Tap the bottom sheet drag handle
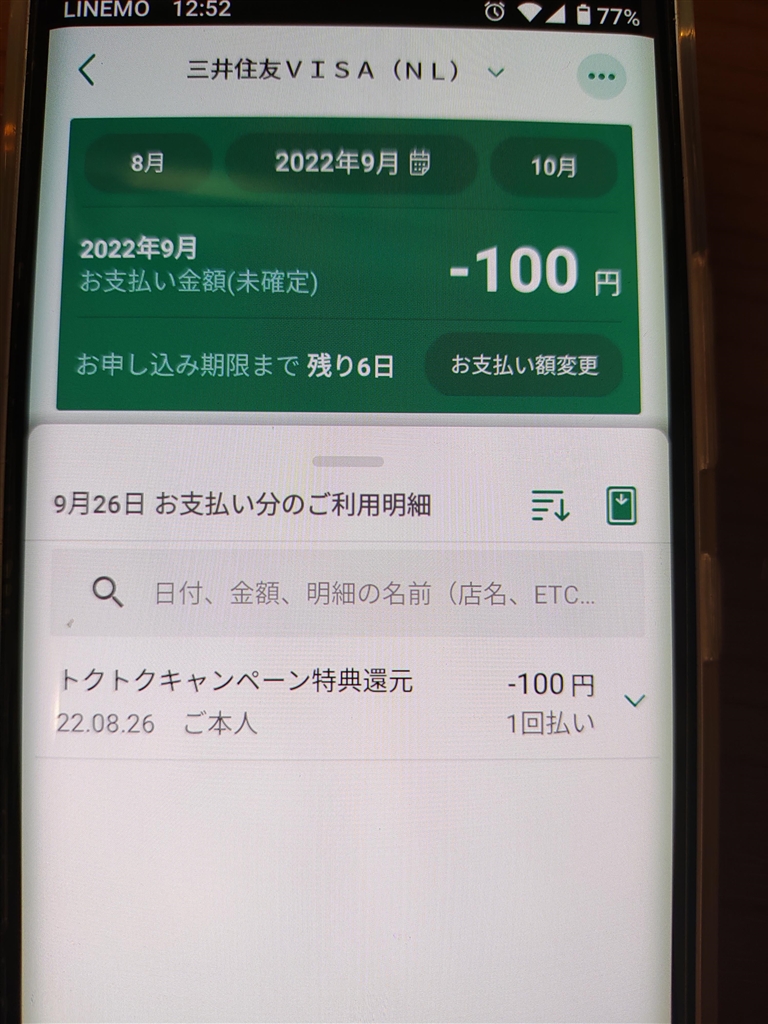The height and width of the screenshot is (1024, 768). 348,462
